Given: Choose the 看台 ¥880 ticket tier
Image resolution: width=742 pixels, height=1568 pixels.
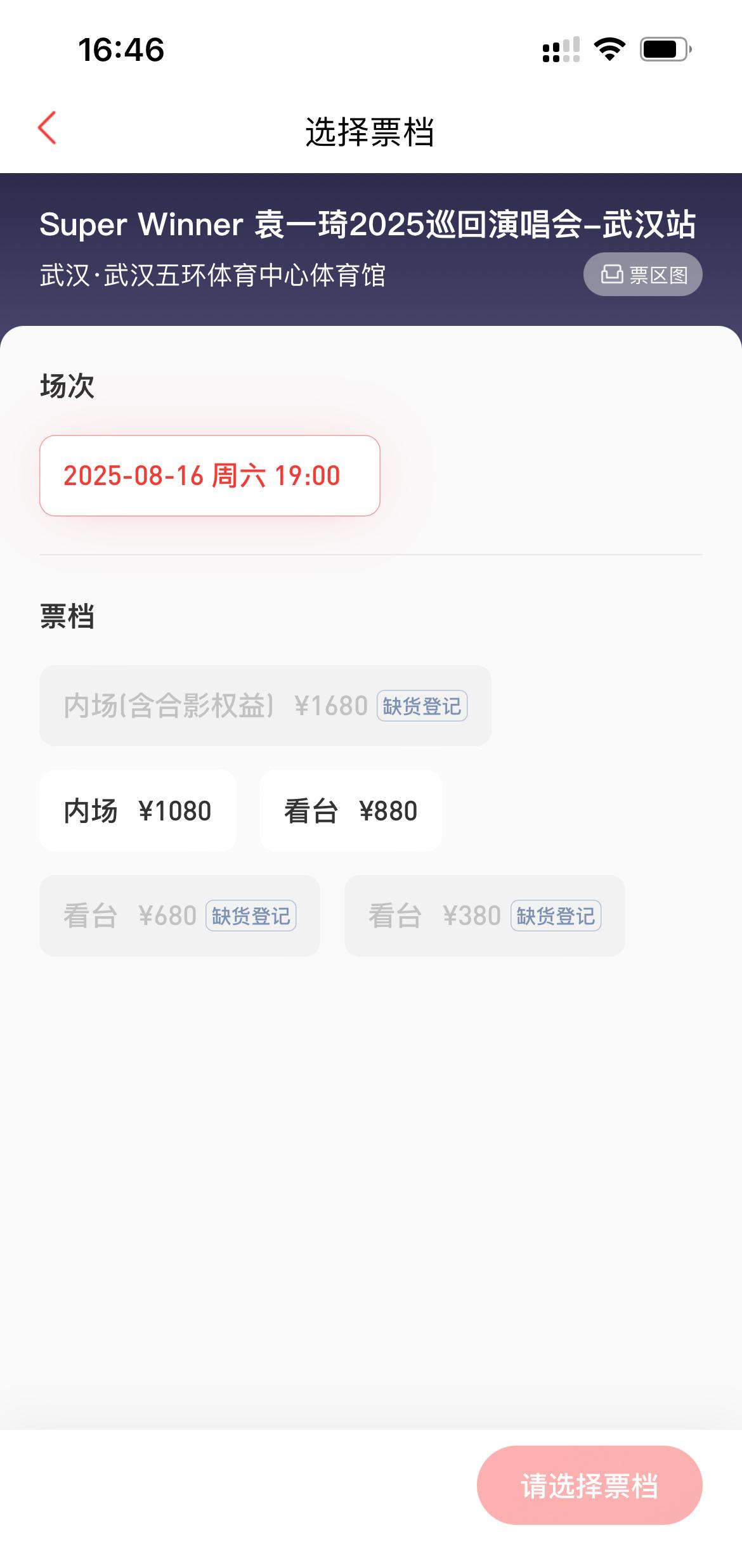Looking at the screenshot, I should 351,811.
